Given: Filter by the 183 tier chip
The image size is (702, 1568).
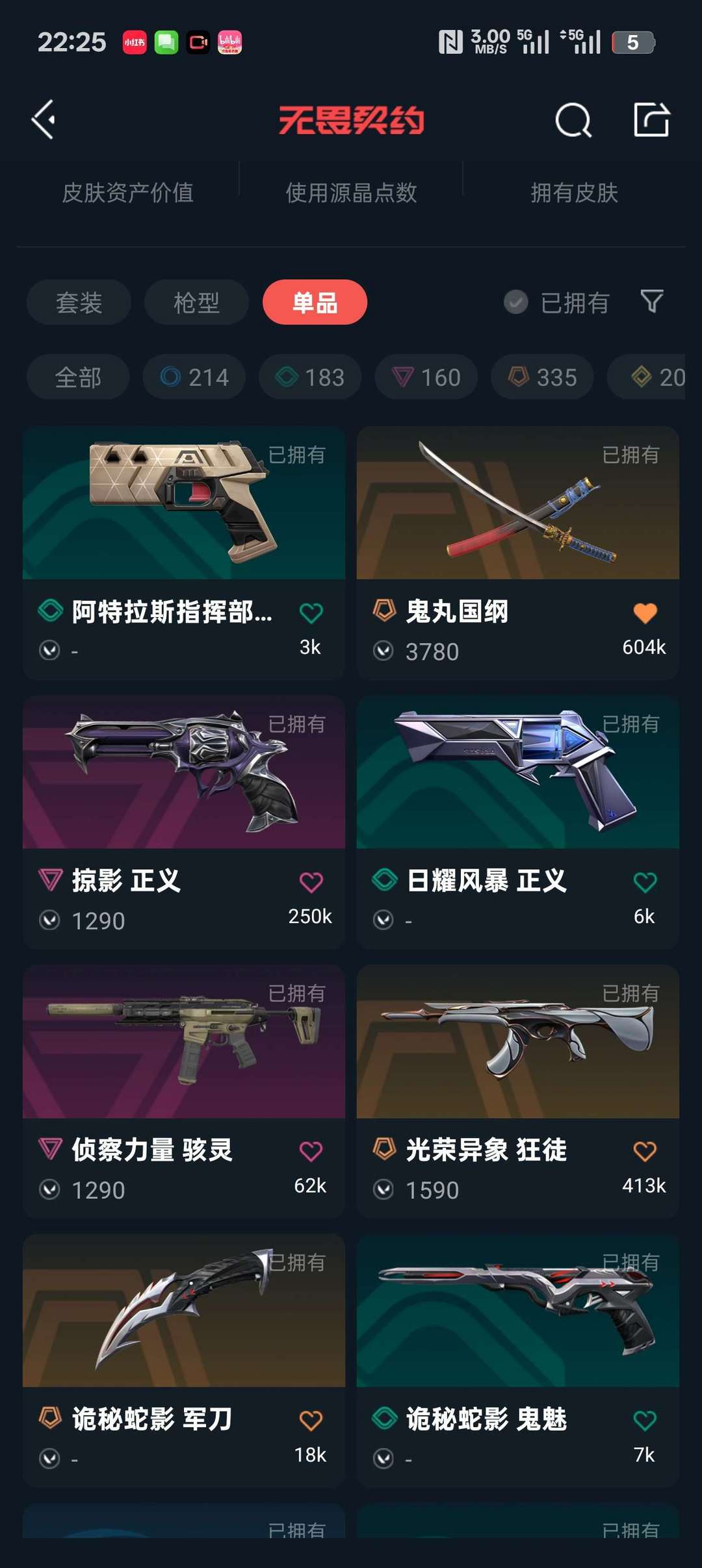Looking at the screenshot, I should click(310, 377).
